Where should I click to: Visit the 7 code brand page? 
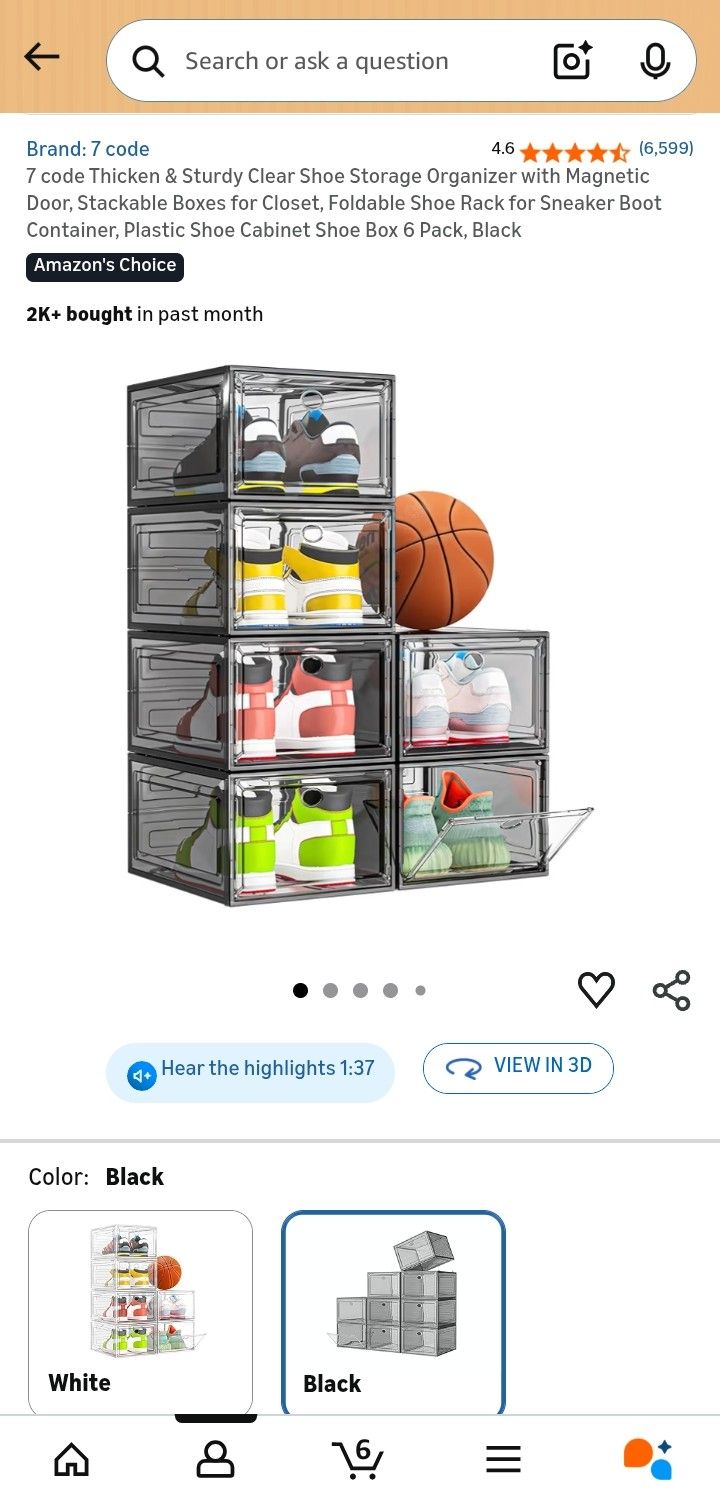pos(88,148)
